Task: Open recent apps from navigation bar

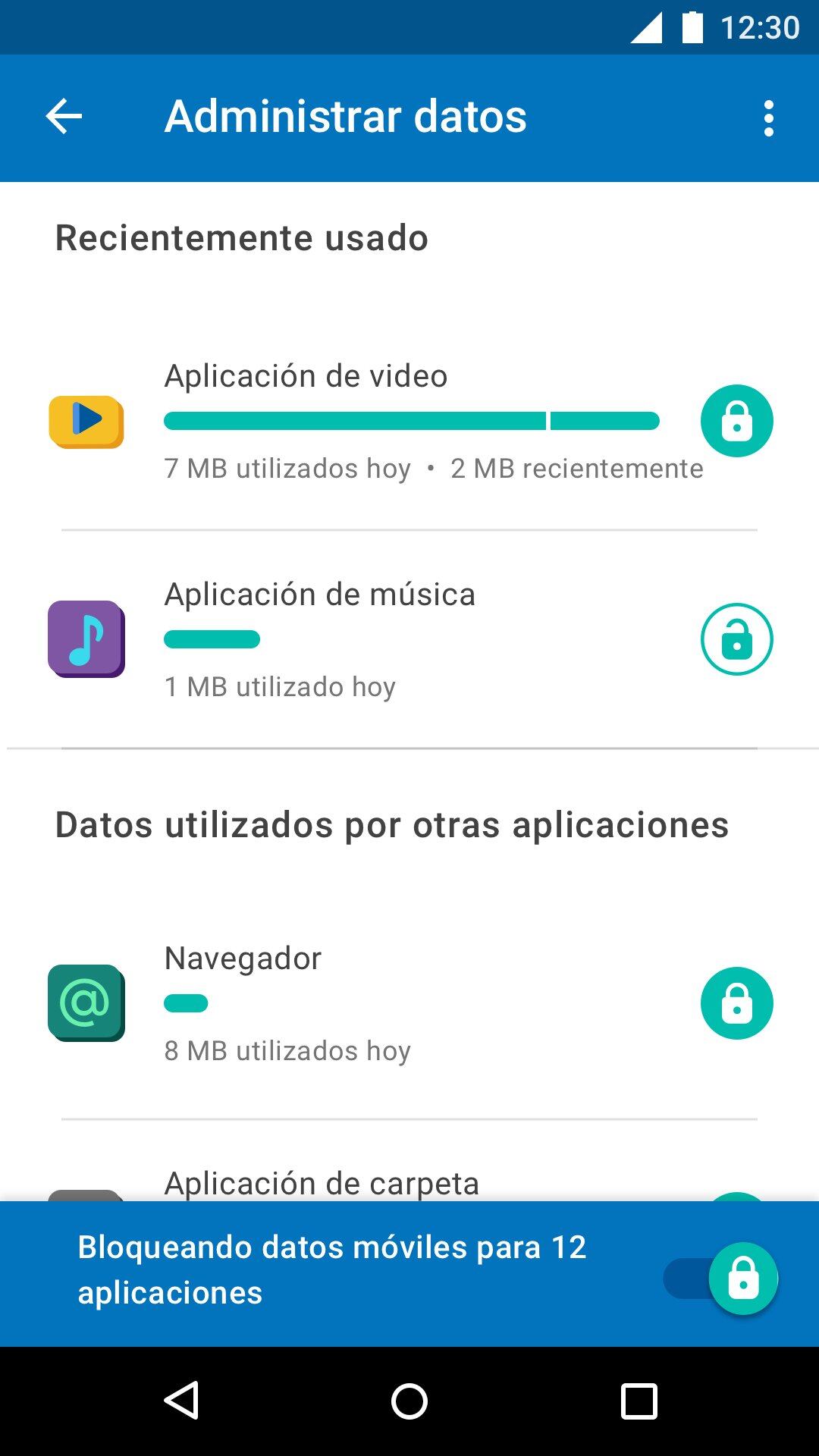Action: tap(639, 1401)
